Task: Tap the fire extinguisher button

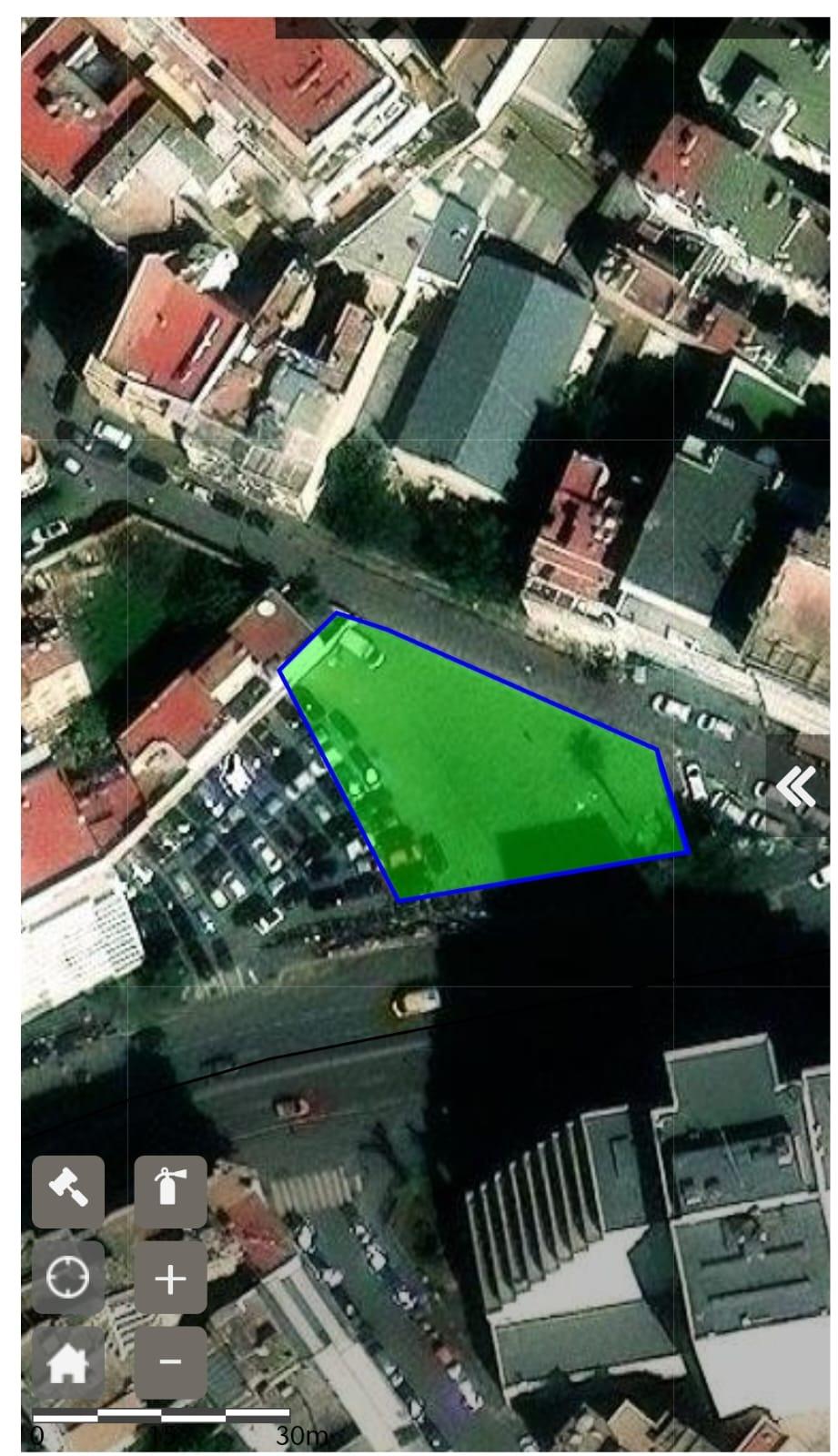Action: [x=170, y=1191]
